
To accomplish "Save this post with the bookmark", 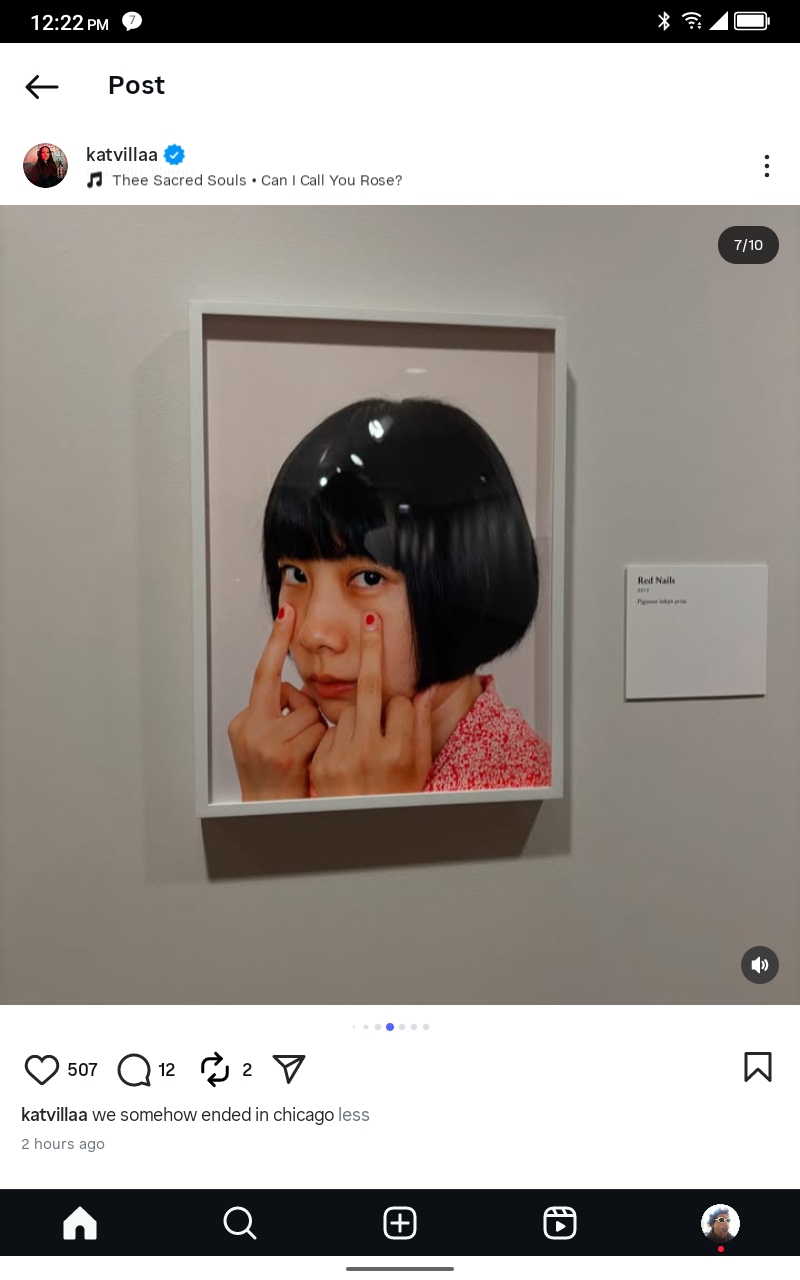I will point(758,1067).
